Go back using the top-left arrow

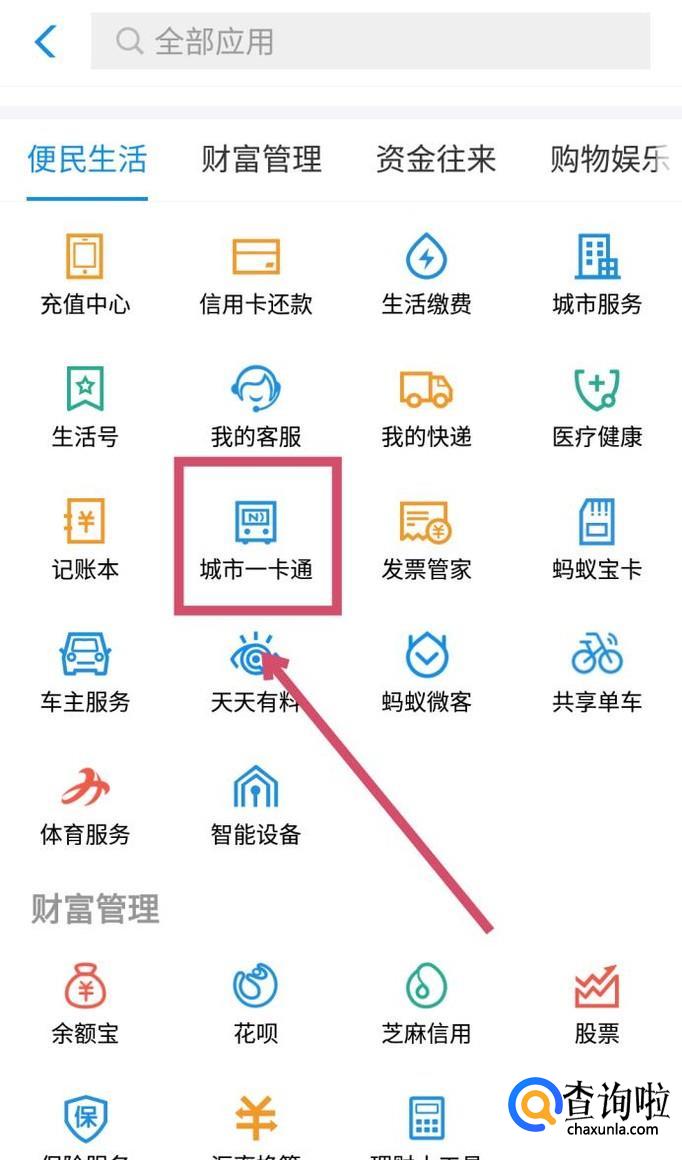tap(46, 41)
